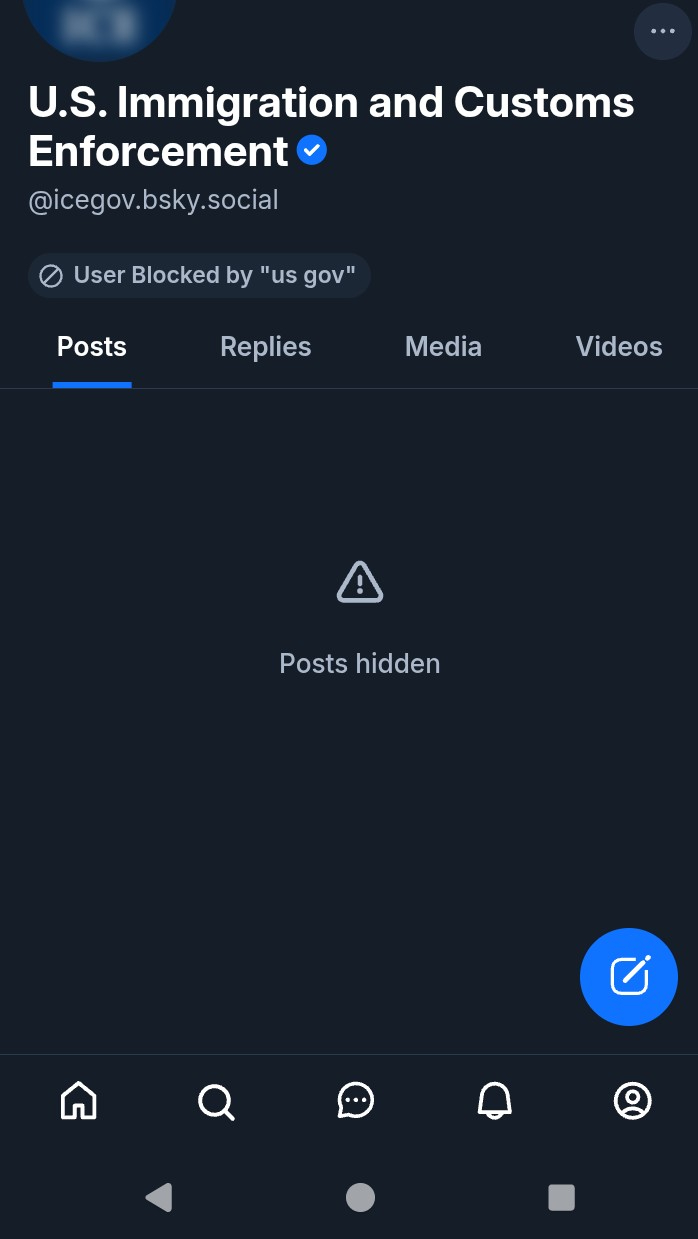The width and height of the screenshot is (698, 1239).
Task: Open the notifications bell
Action: point(494,1101)
